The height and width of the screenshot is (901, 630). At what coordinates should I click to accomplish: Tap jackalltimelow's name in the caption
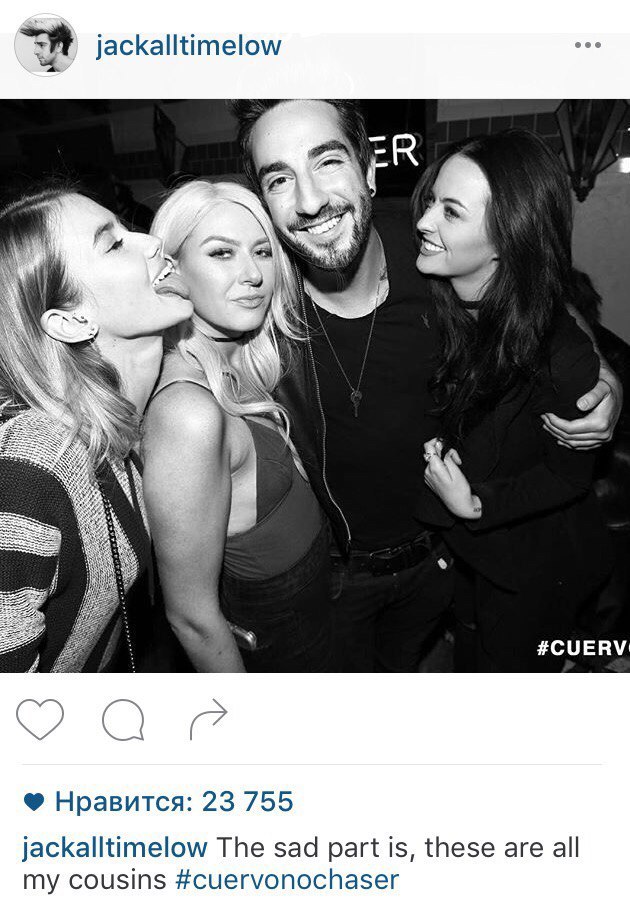pyautogui.click(x=115, y=848)
